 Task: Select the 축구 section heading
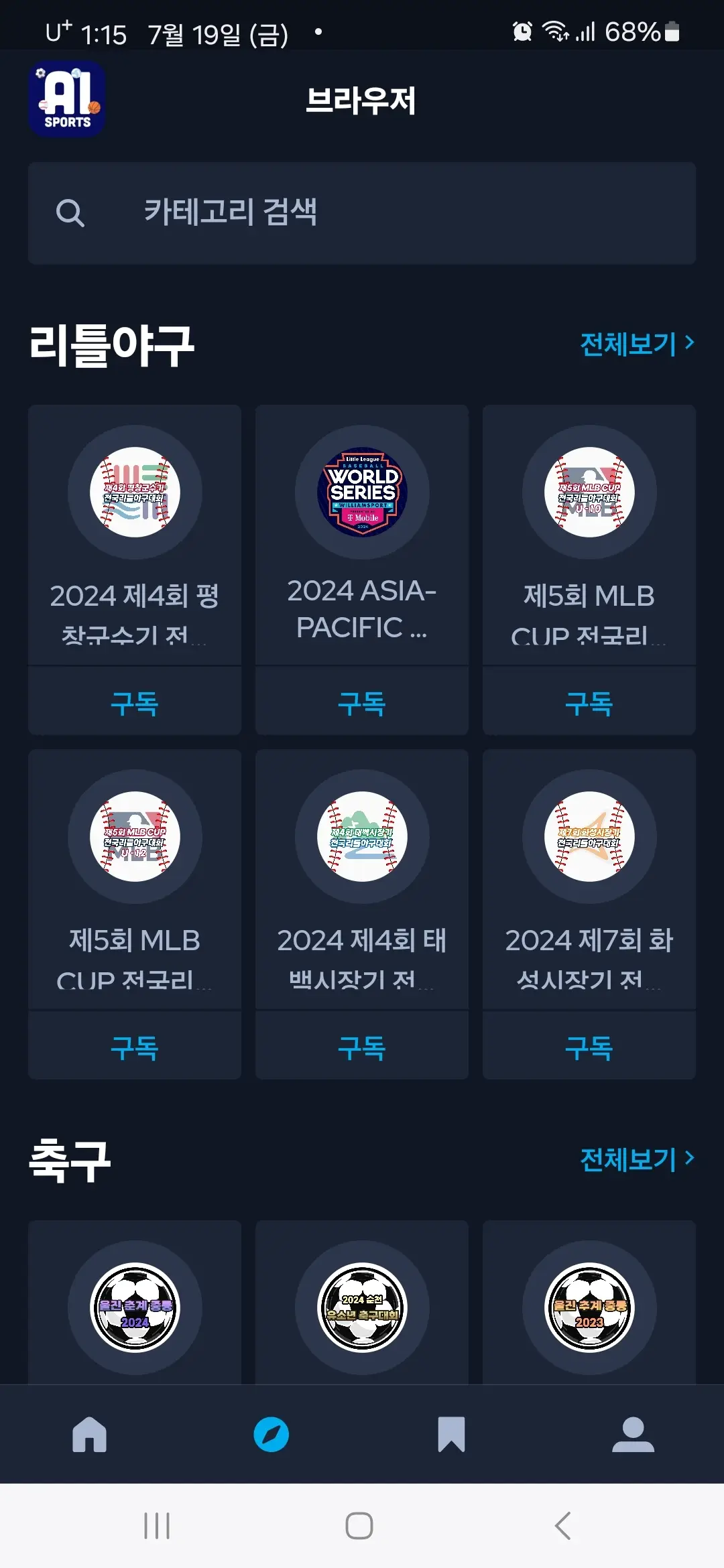(x=69, y=1159)
